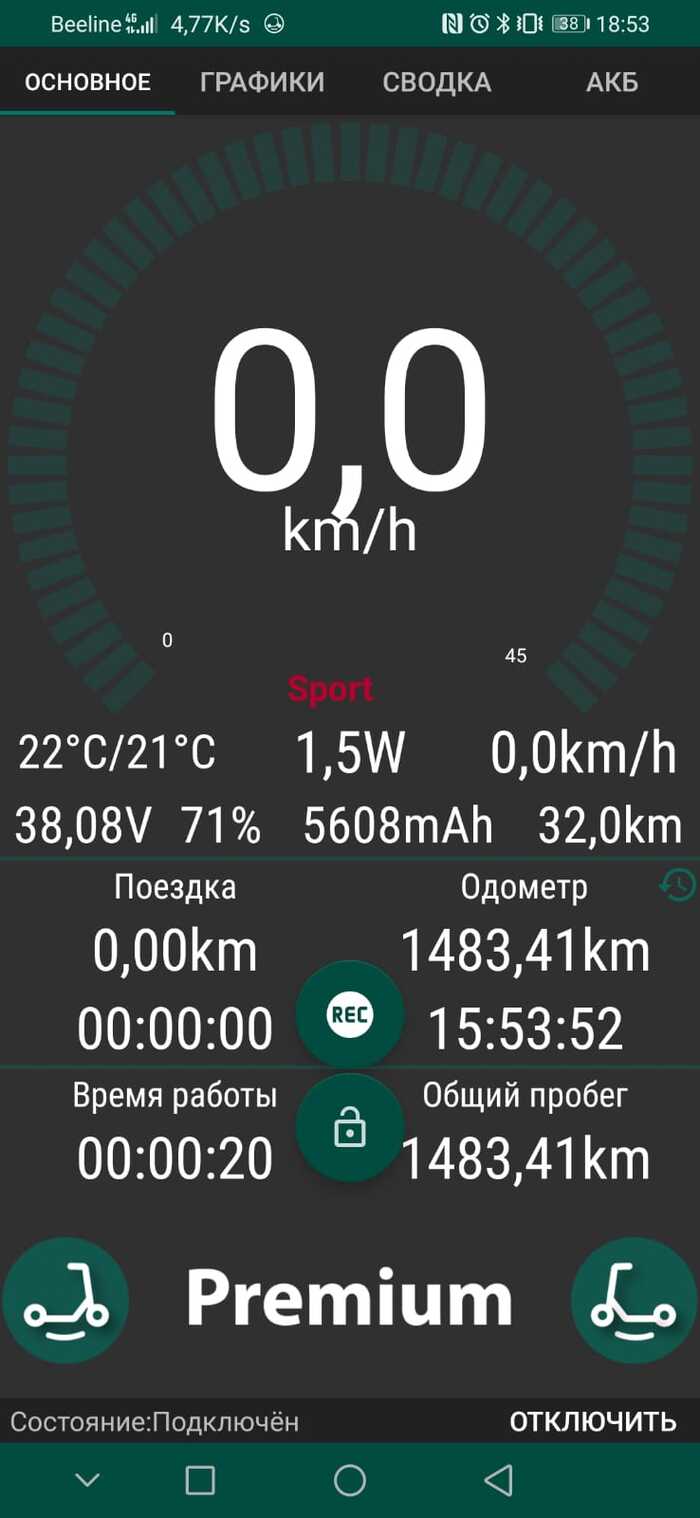This screenshot has height=1518, width=700.
Task: Switch to the ГРАФИКИ tab
Action: point(262,82)
